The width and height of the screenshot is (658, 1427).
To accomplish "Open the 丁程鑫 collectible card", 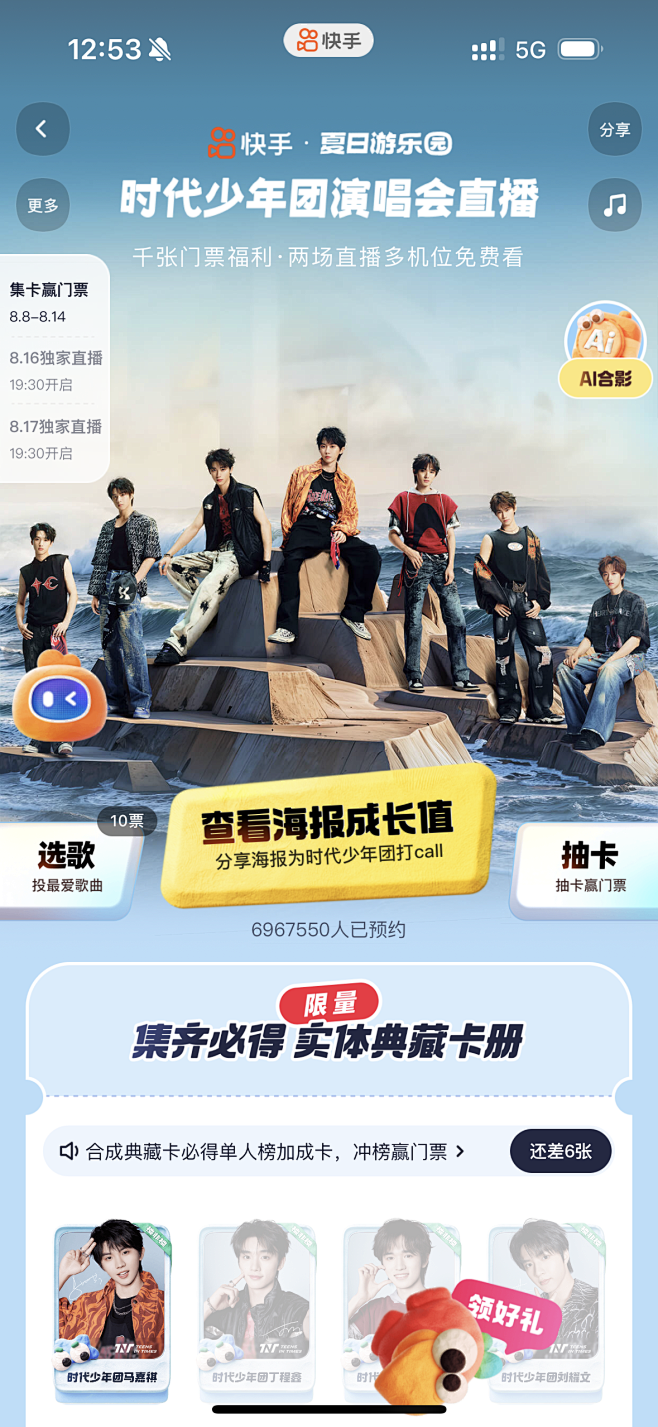I will pyautogui.click(x=256, y=1304).
